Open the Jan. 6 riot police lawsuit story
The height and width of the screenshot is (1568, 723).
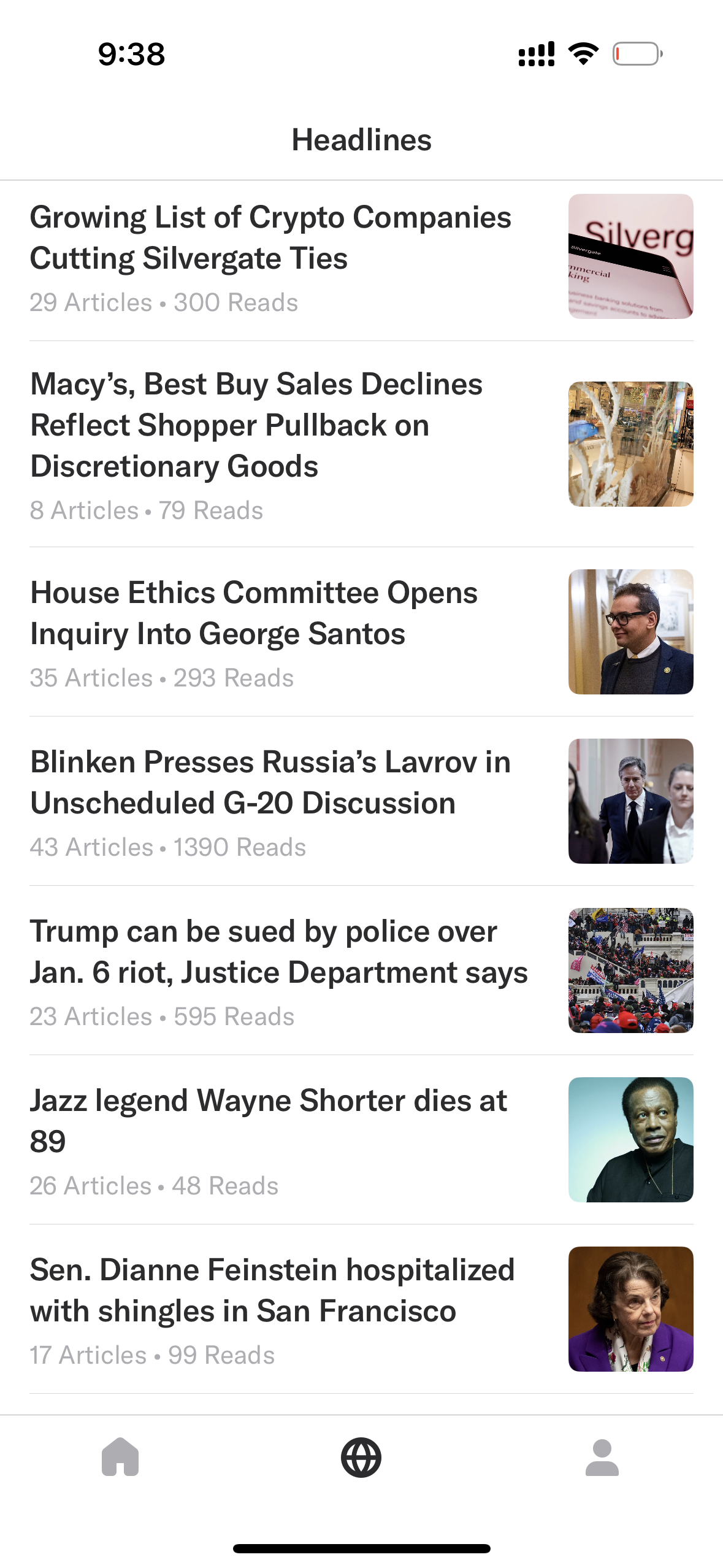coord(278,952)
